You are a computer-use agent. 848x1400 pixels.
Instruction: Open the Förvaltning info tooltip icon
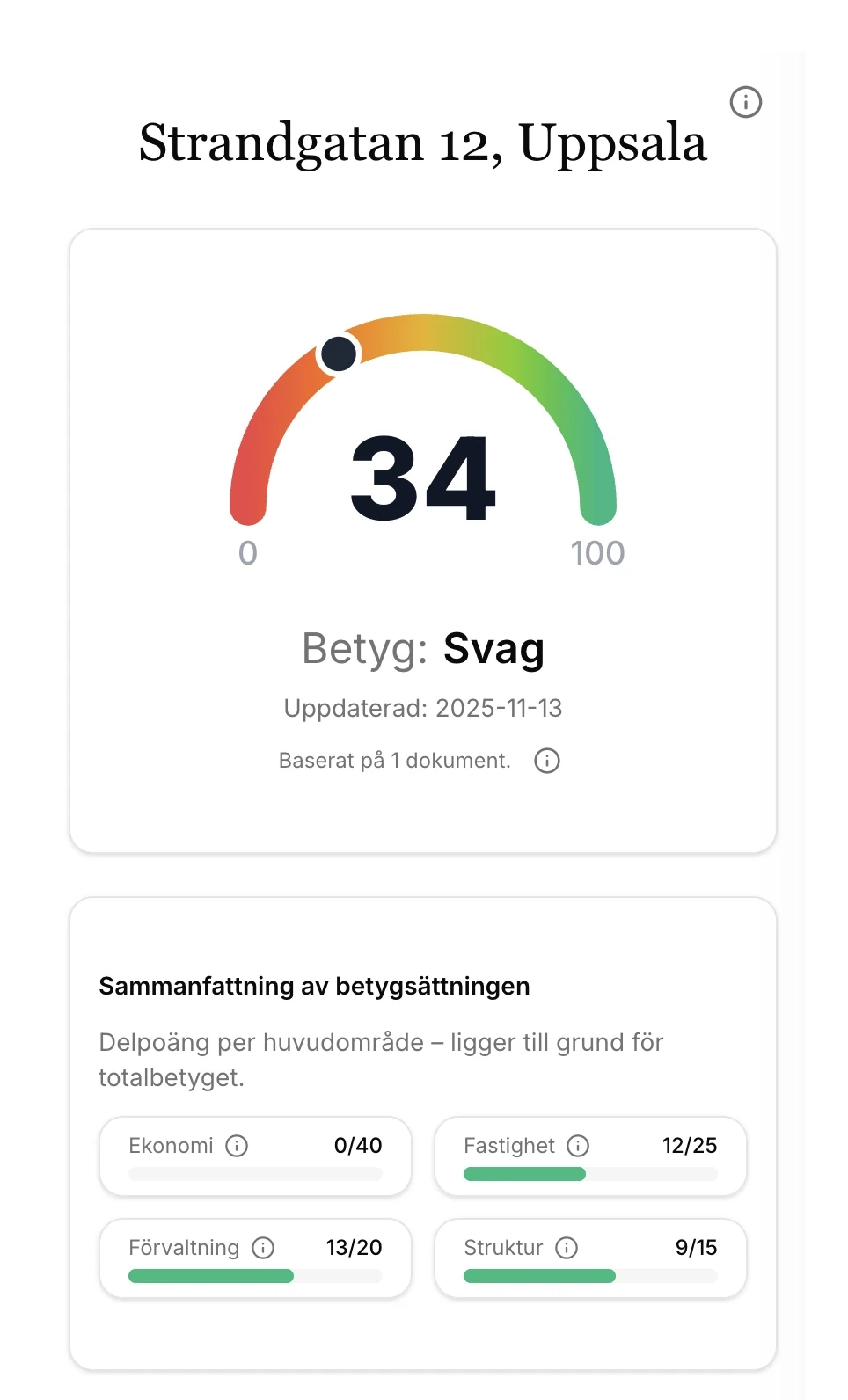pyautogui.click(x=264, y=1248)
